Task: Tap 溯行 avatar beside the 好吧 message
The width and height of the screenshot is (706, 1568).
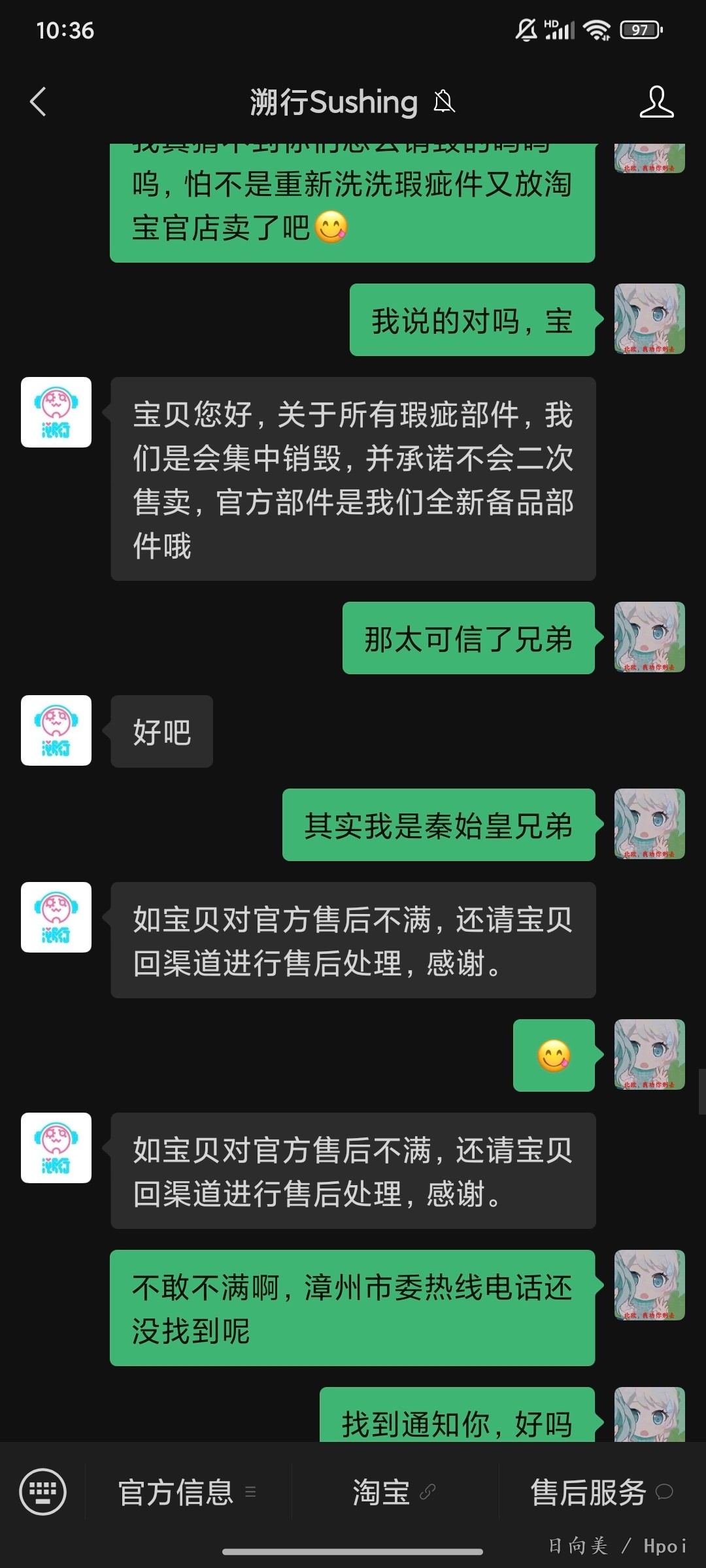Action: (x=56, y=730)
